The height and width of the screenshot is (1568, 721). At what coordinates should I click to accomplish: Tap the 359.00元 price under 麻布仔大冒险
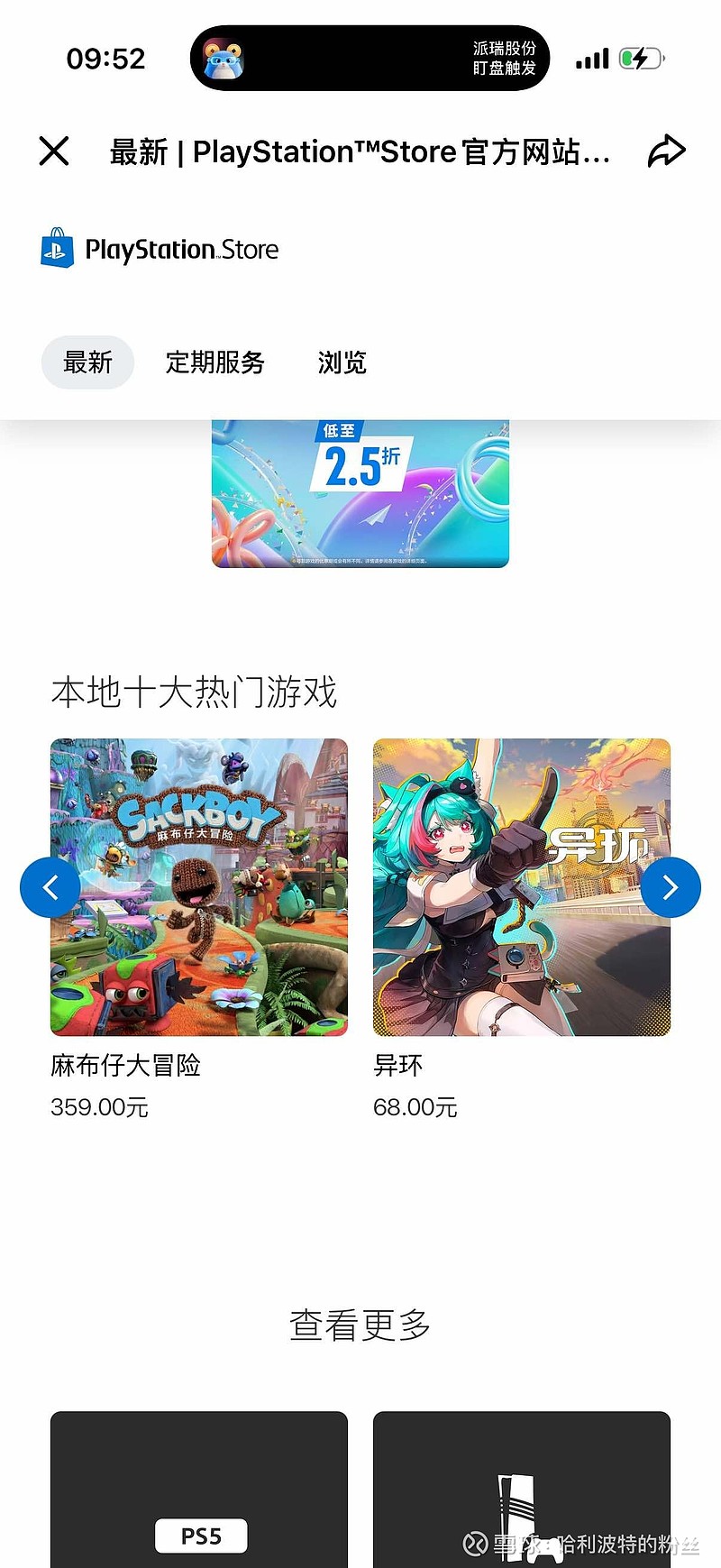[99, 1106]
